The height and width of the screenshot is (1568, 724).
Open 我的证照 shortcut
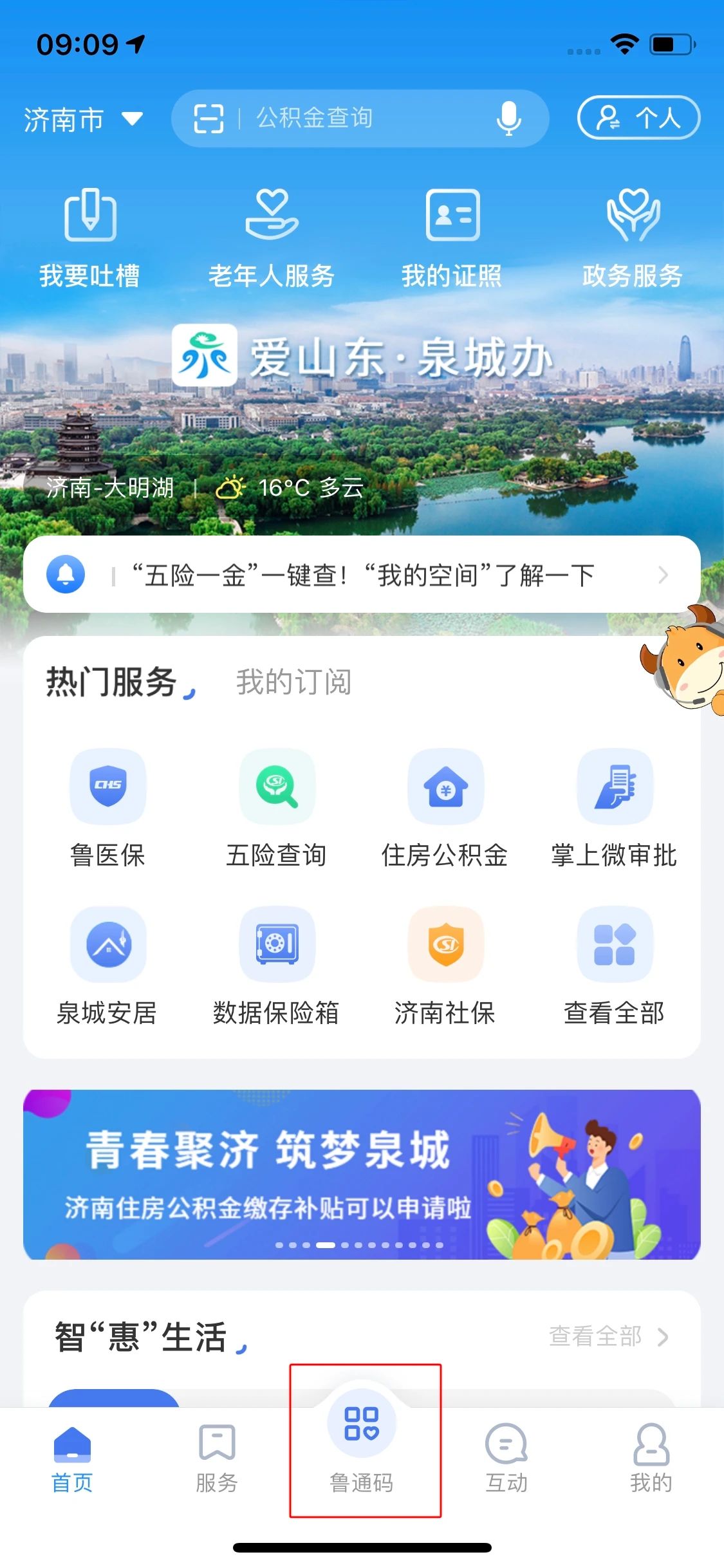pos(452,237)
